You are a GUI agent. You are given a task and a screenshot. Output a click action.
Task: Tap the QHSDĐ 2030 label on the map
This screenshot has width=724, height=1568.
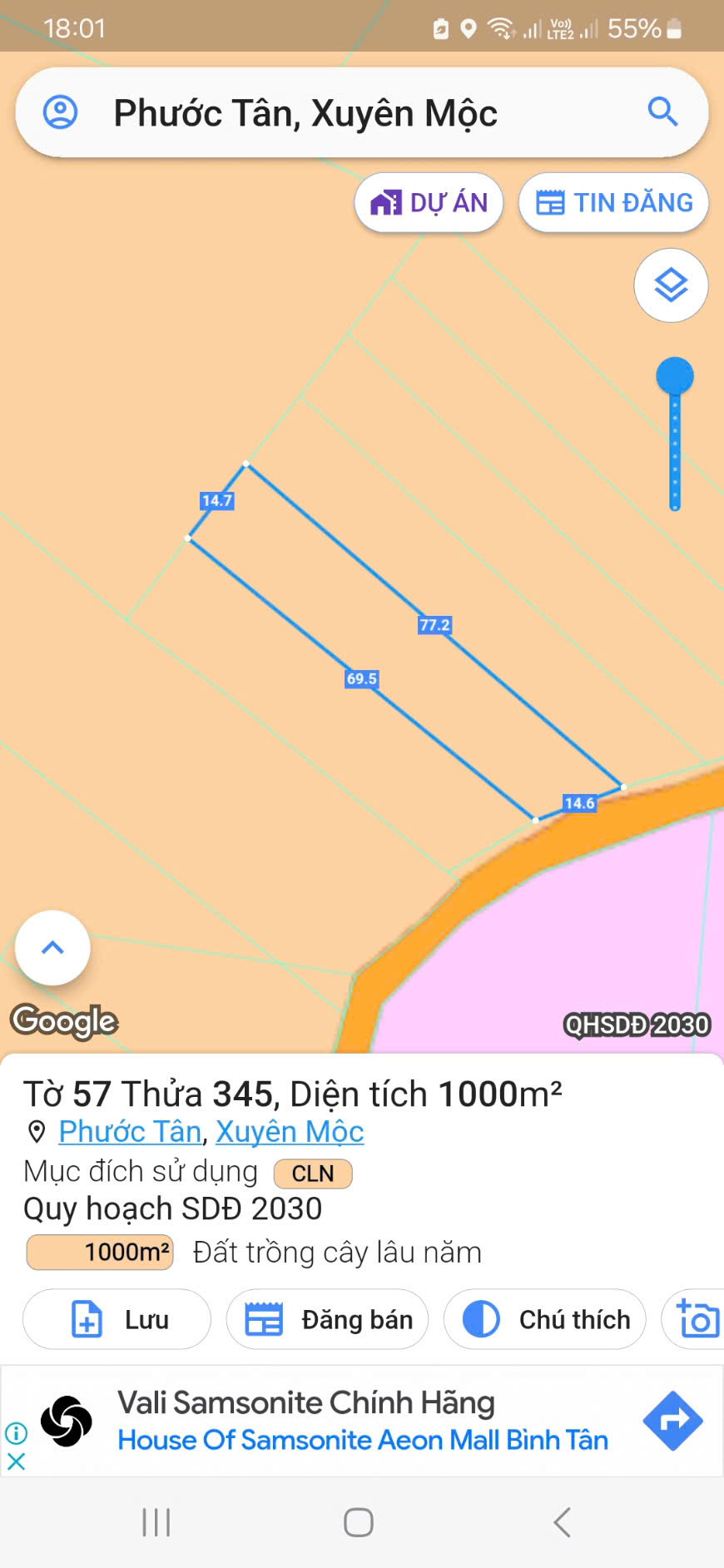coord(637,1025)
